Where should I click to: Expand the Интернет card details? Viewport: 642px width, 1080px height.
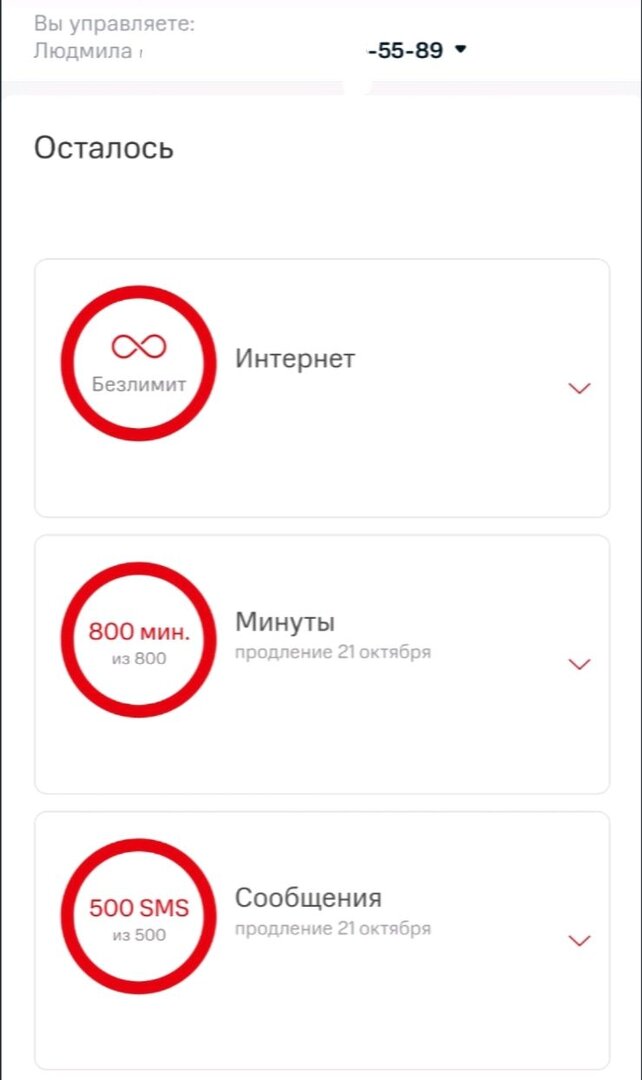[579, 388]
